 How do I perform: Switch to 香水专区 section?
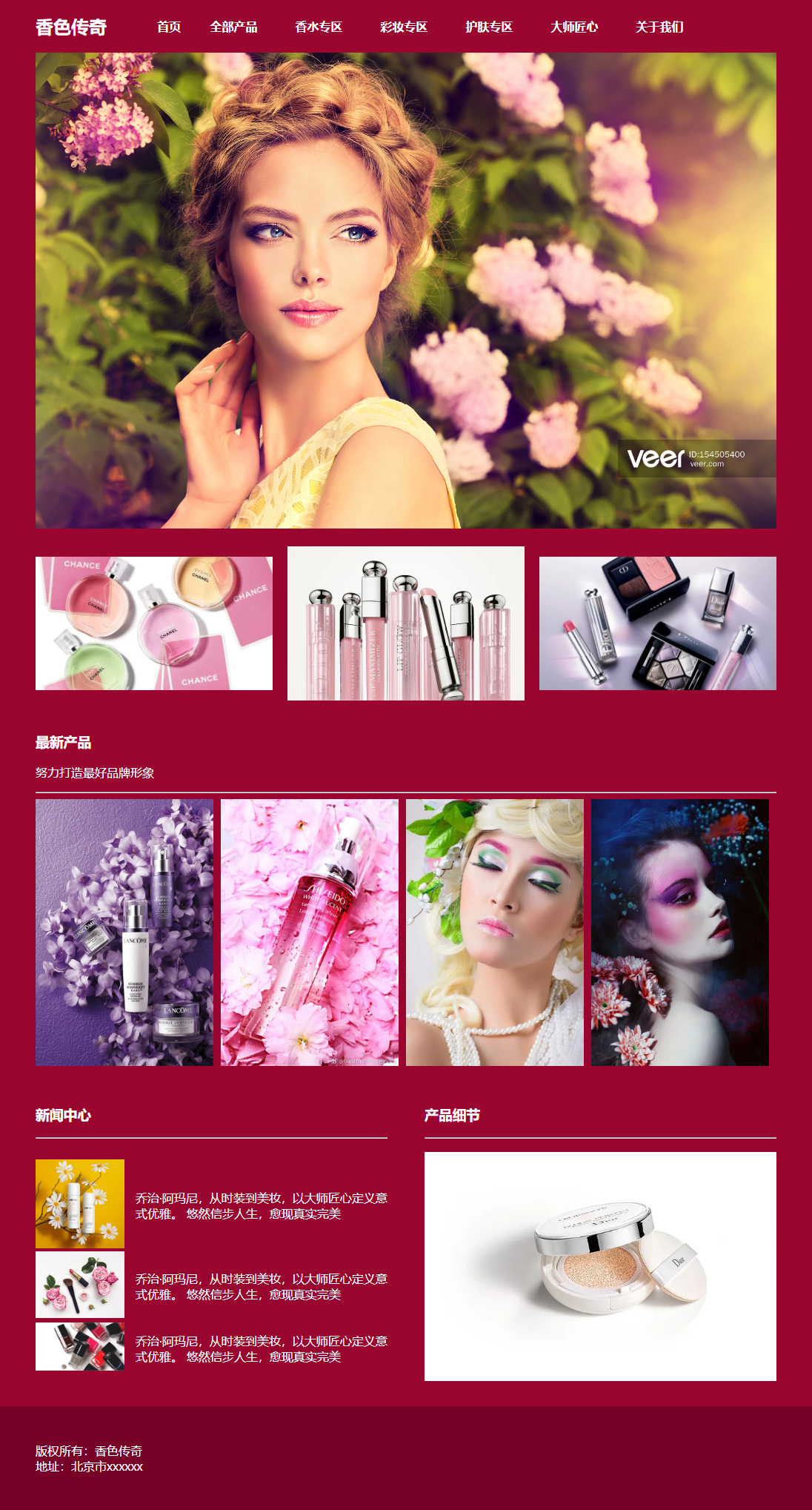coord(319,27)
